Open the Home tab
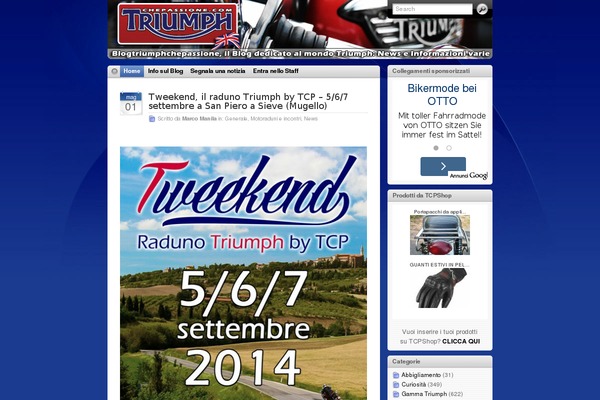The width and height of the screenshot is (600, 400). click(132, 72)
